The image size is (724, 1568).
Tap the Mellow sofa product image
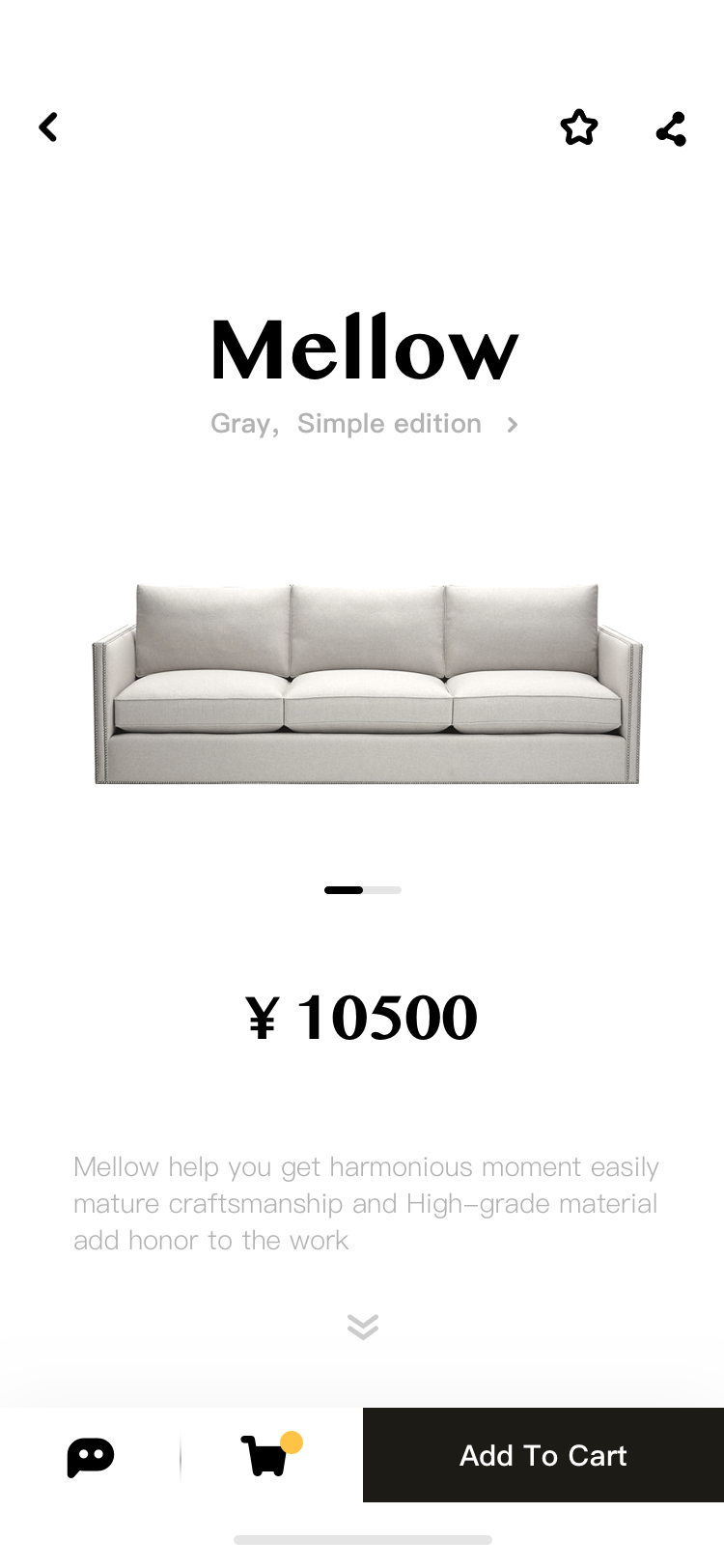366,684
